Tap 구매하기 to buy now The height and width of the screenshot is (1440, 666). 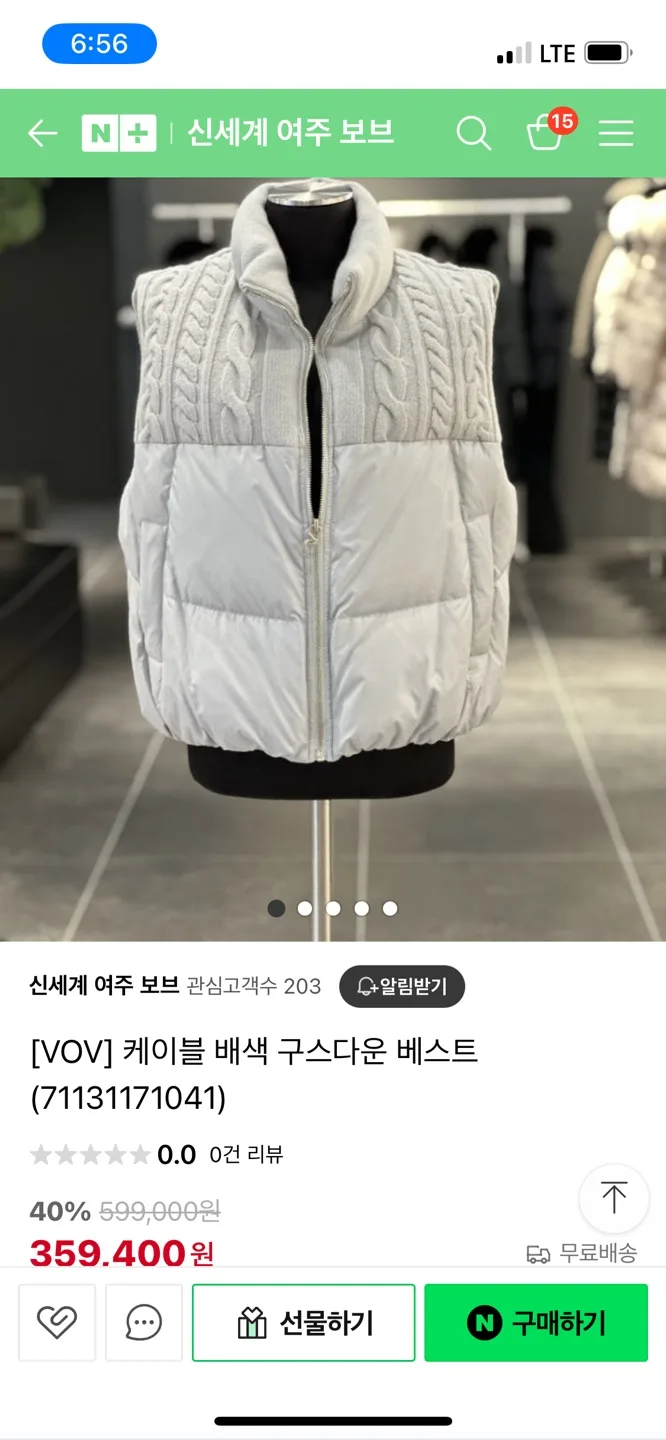pos(536,1323)
